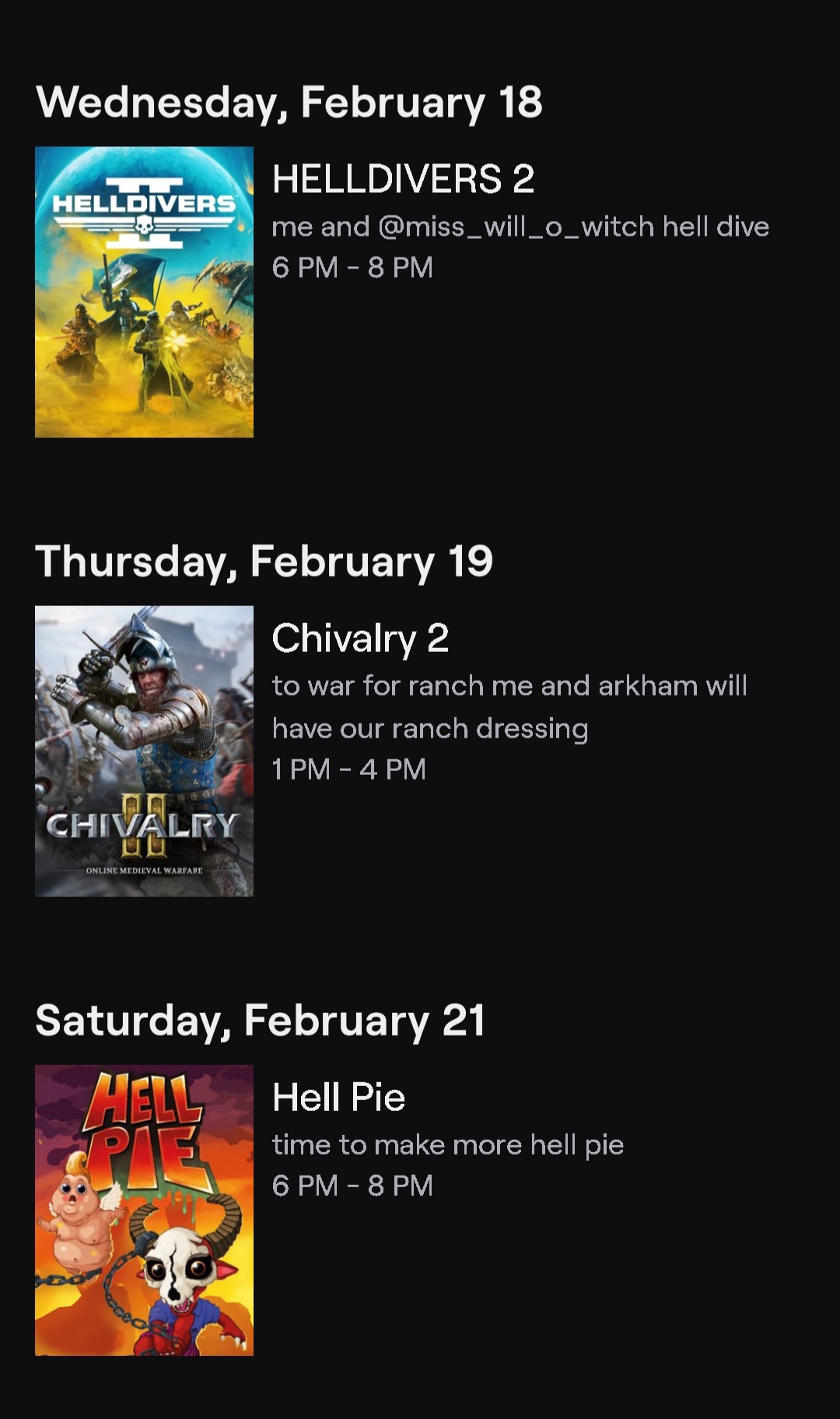This screenshot has height=1419, width=840.
Task: Open the HELLDIVERS 2 stream on Wednesday
Action: (403, 179)
